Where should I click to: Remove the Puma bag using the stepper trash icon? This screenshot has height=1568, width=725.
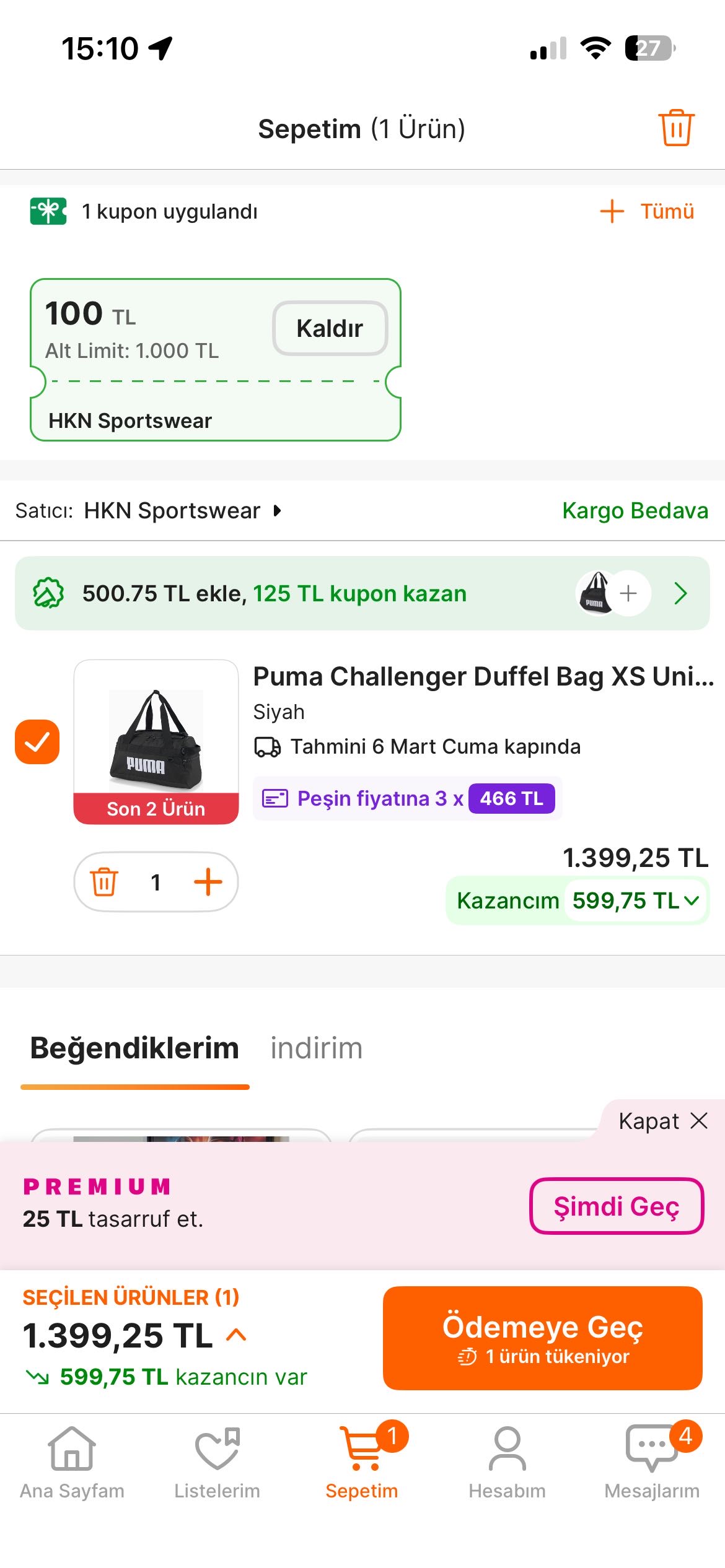[105, 881]
